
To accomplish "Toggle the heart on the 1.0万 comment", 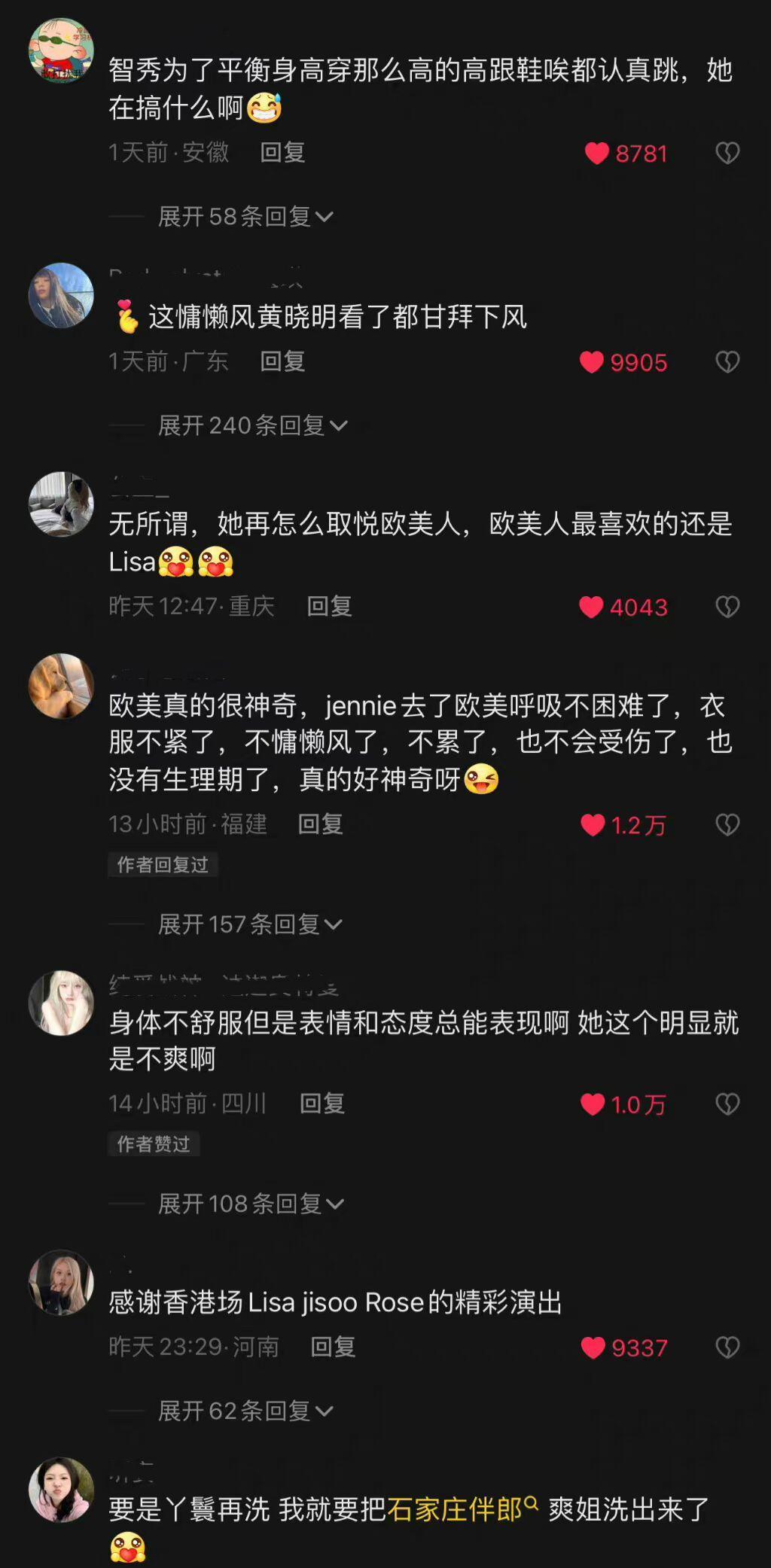I will (x=596, y=1104).
